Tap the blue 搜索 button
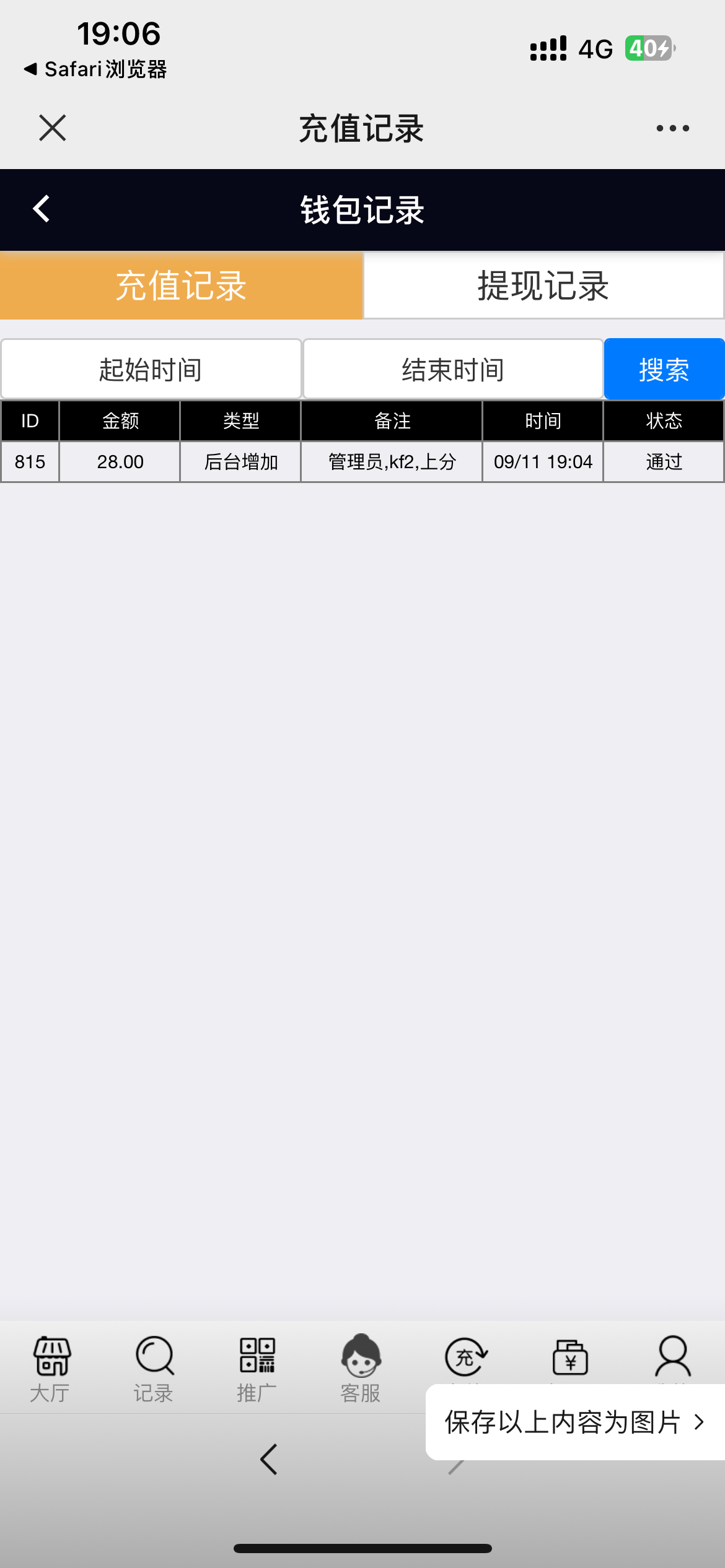The width and height of the screenshot is (725, 1568). coord(664,370)
